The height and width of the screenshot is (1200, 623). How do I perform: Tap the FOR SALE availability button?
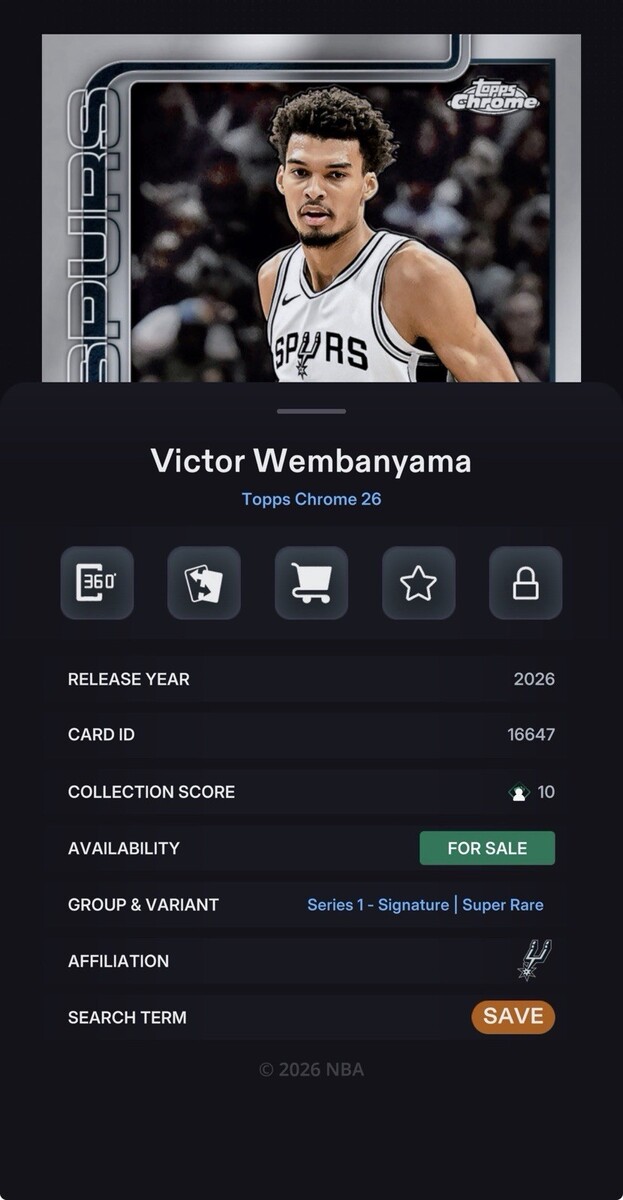tap(487, 848)
